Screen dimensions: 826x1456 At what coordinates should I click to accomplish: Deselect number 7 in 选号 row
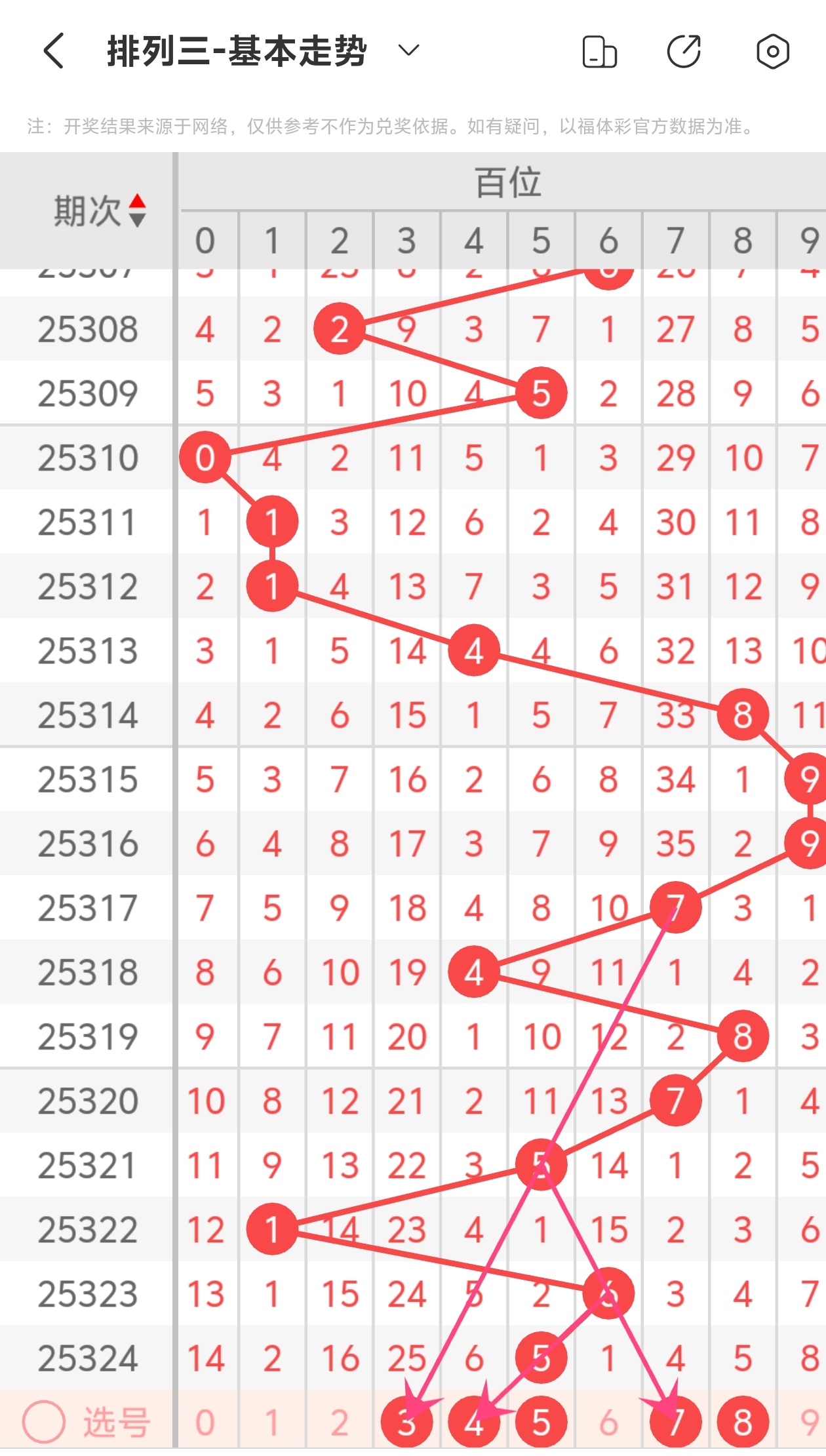(x=675, y=1423)
